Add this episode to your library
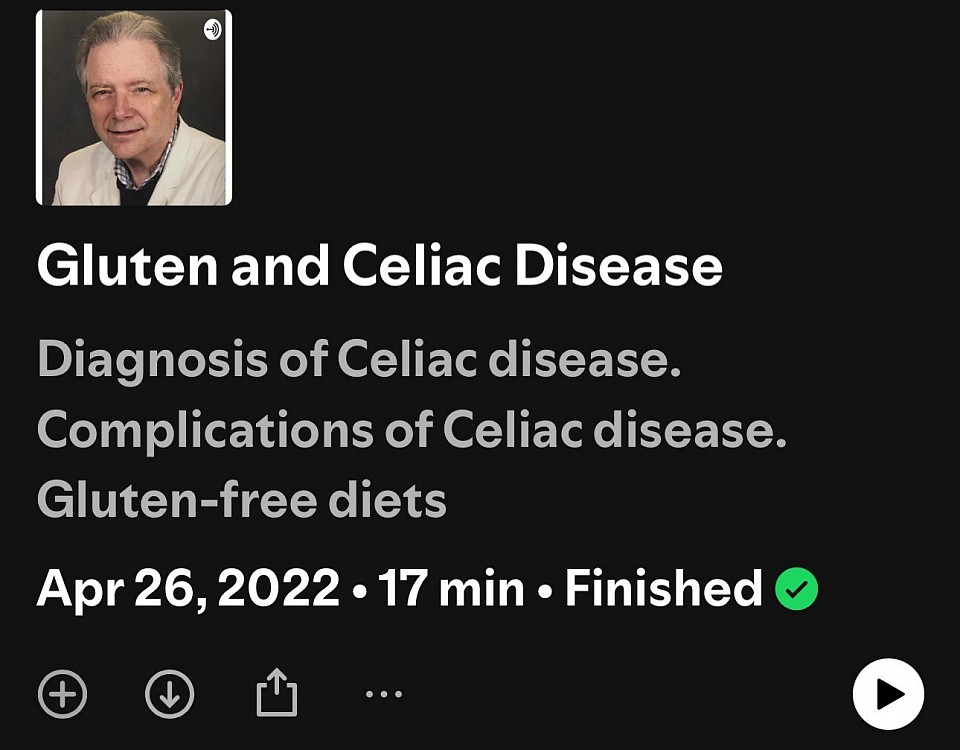This screenshot has height=750, width=960. point(63,693)
